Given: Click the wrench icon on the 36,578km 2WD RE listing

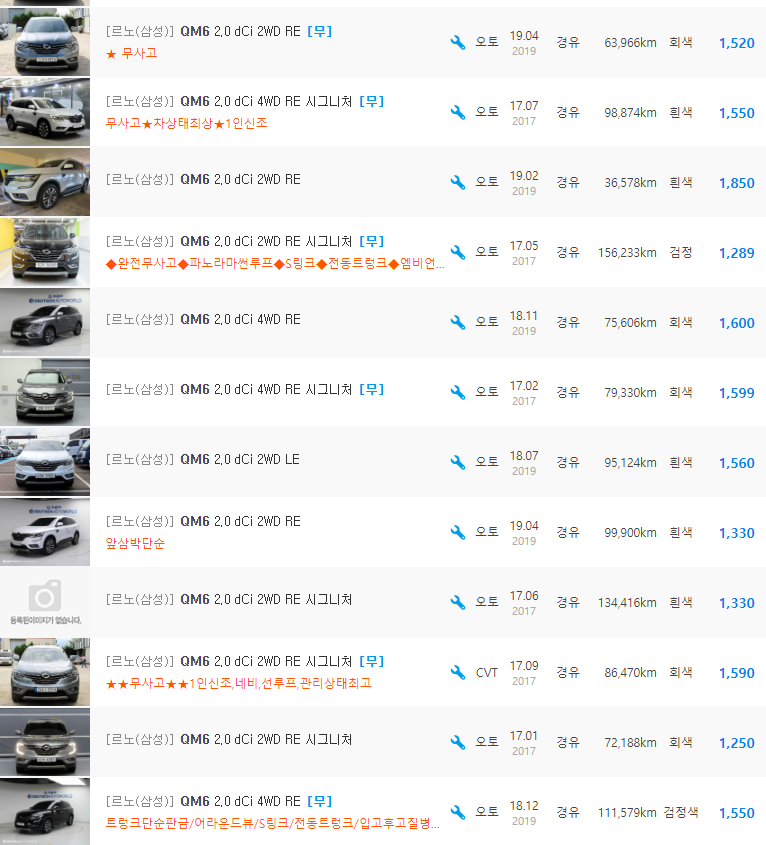Looking at the screenshot, I should (458, 182).
